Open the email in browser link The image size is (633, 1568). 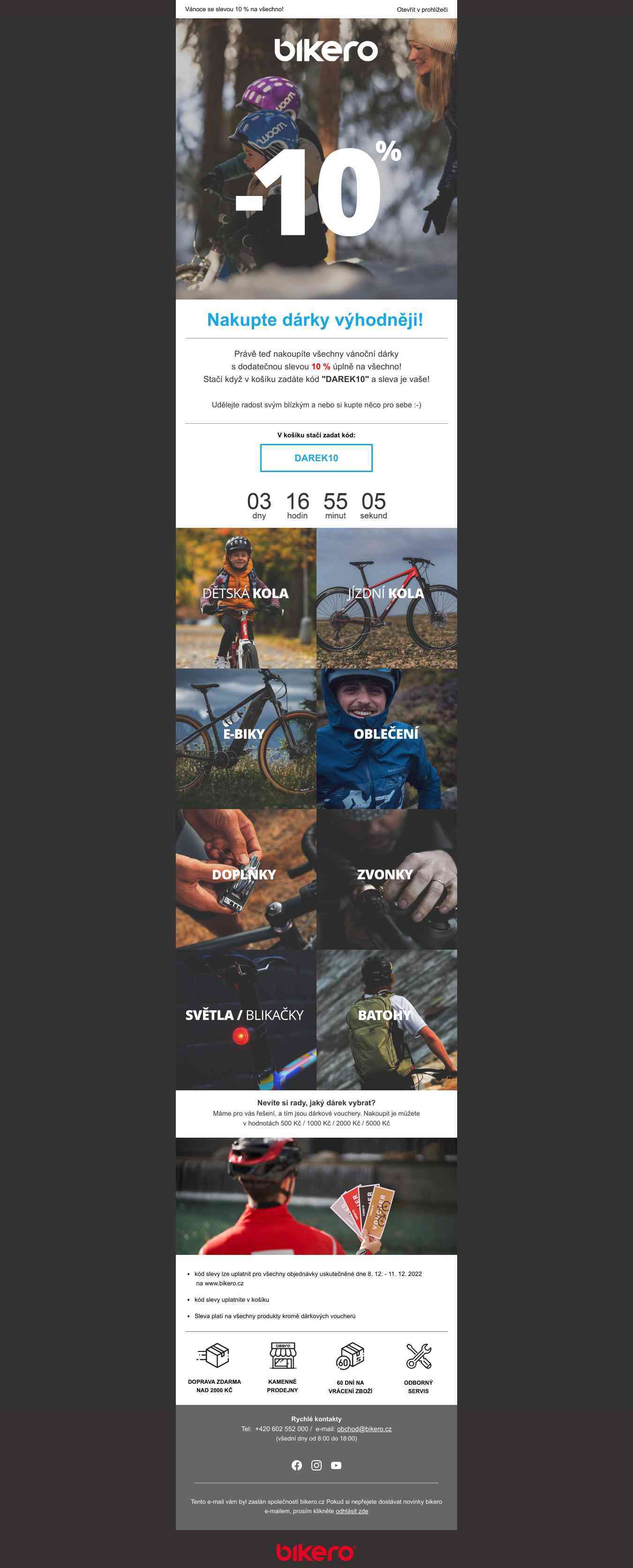[x=422, y=10]
